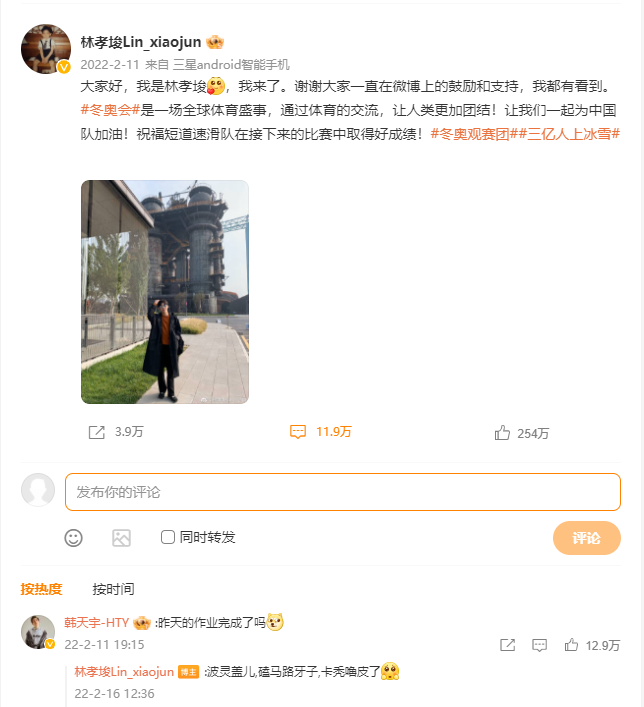Screen dimensions: 644x707
Task: Focus the 发布你的评论 comment box
Action: click(342, 492)
